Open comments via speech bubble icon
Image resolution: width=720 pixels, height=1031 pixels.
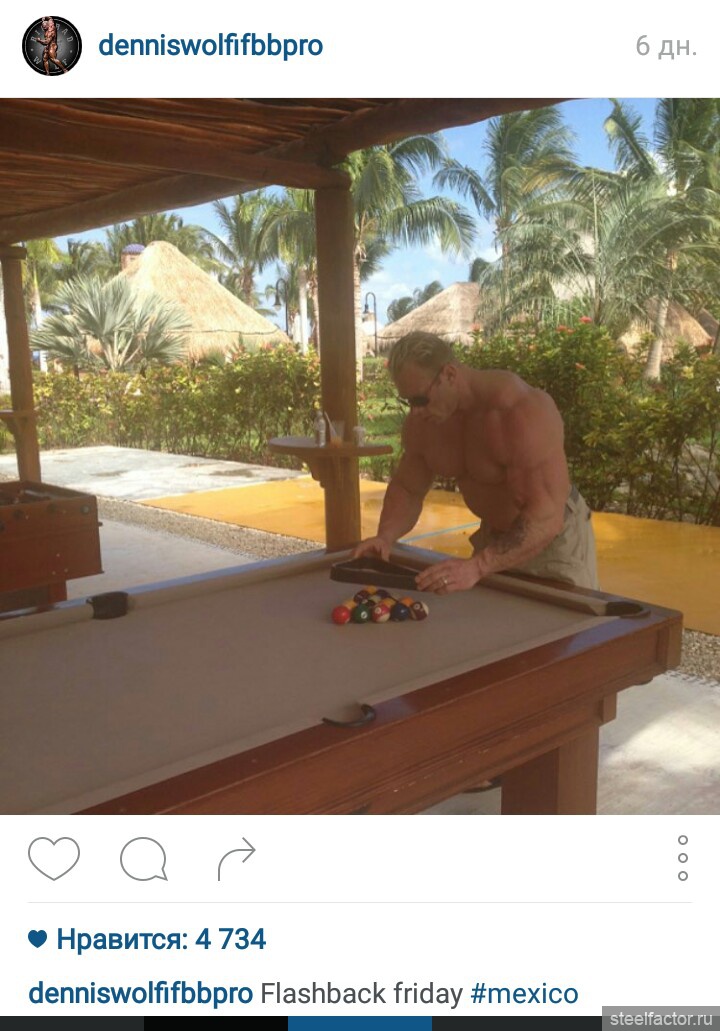click(143, 858)
